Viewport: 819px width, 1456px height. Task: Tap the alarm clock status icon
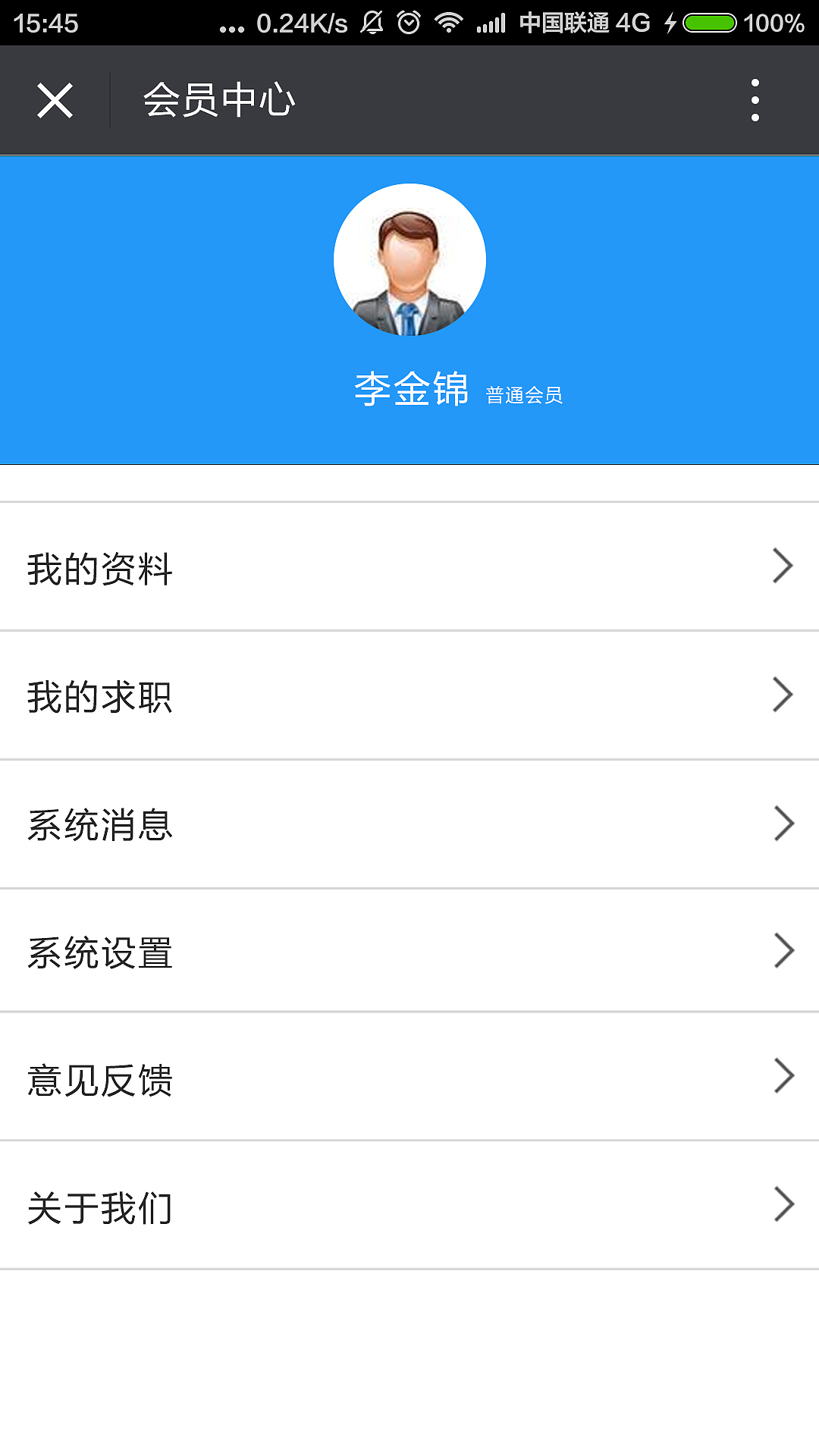pyautogui.click(x=407, y=22)
